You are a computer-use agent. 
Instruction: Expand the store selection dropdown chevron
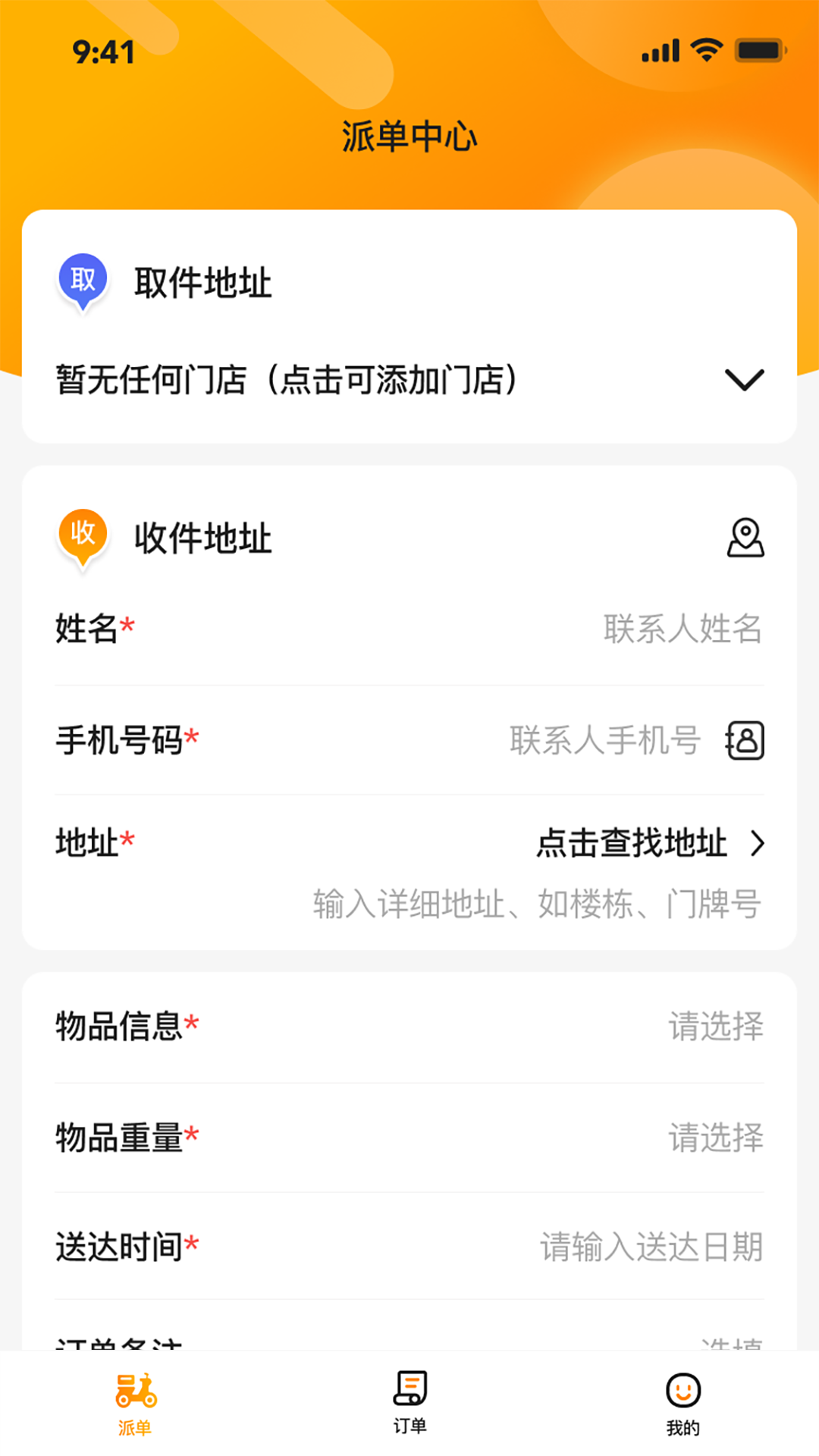pos(746,379)
